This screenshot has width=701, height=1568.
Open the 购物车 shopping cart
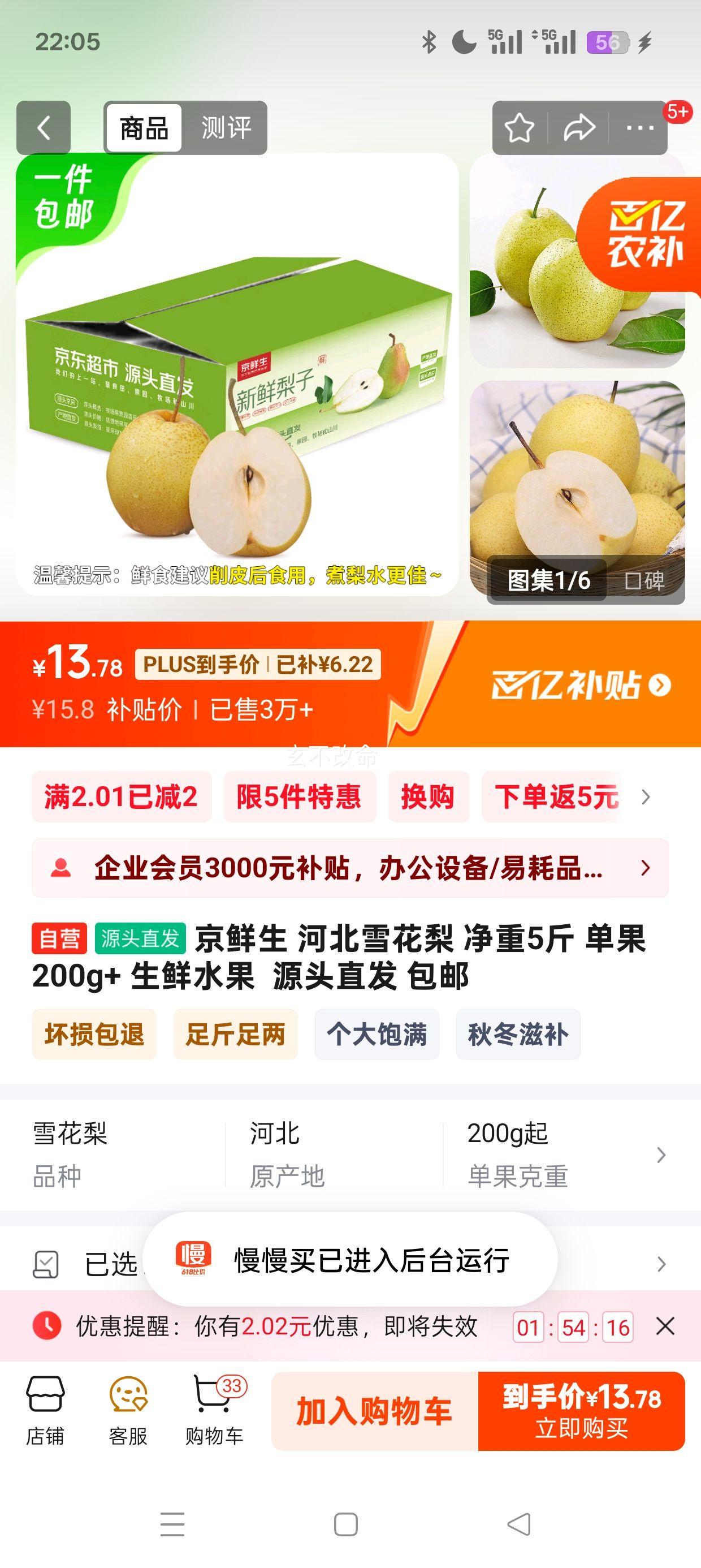[x=214, y=1411]
